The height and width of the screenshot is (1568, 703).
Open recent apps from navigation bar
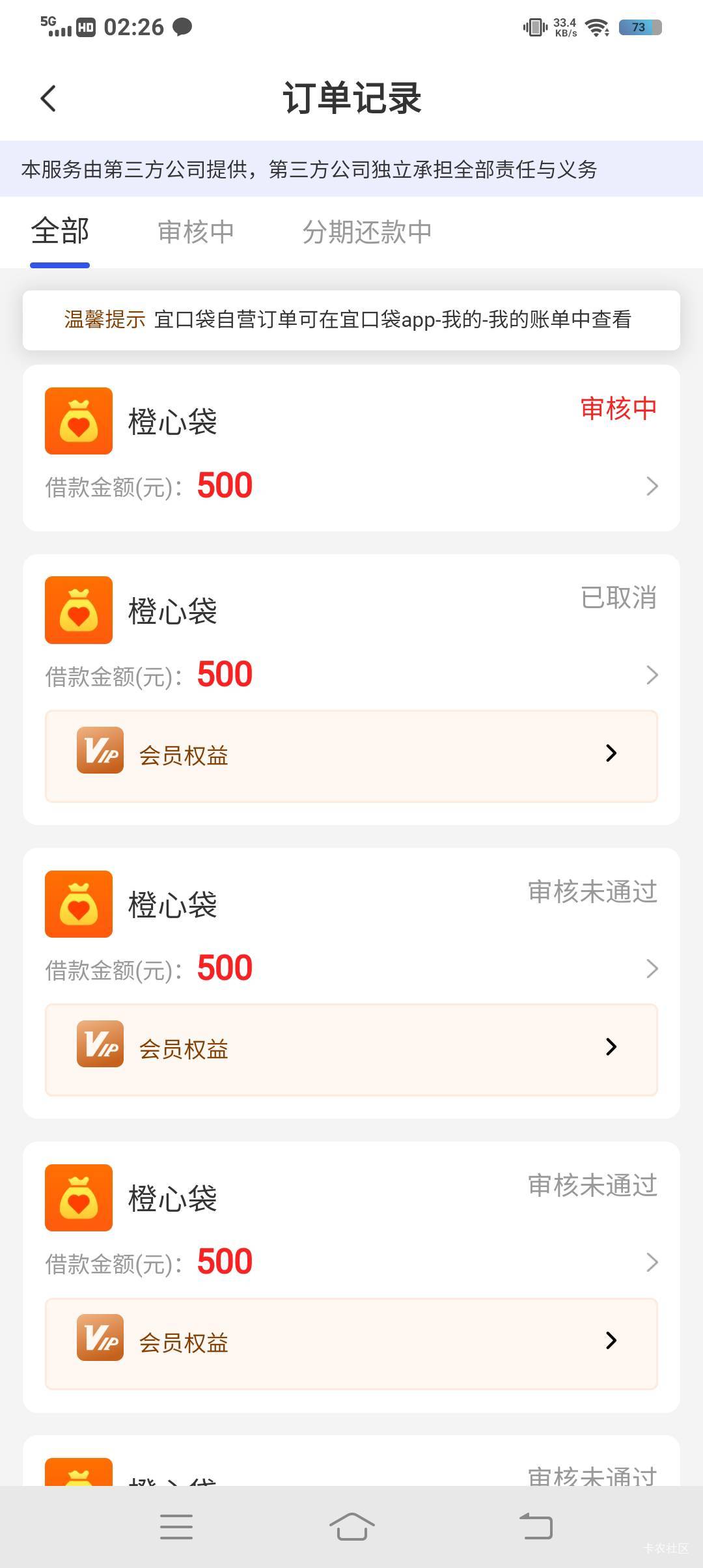coord(176,1526)
